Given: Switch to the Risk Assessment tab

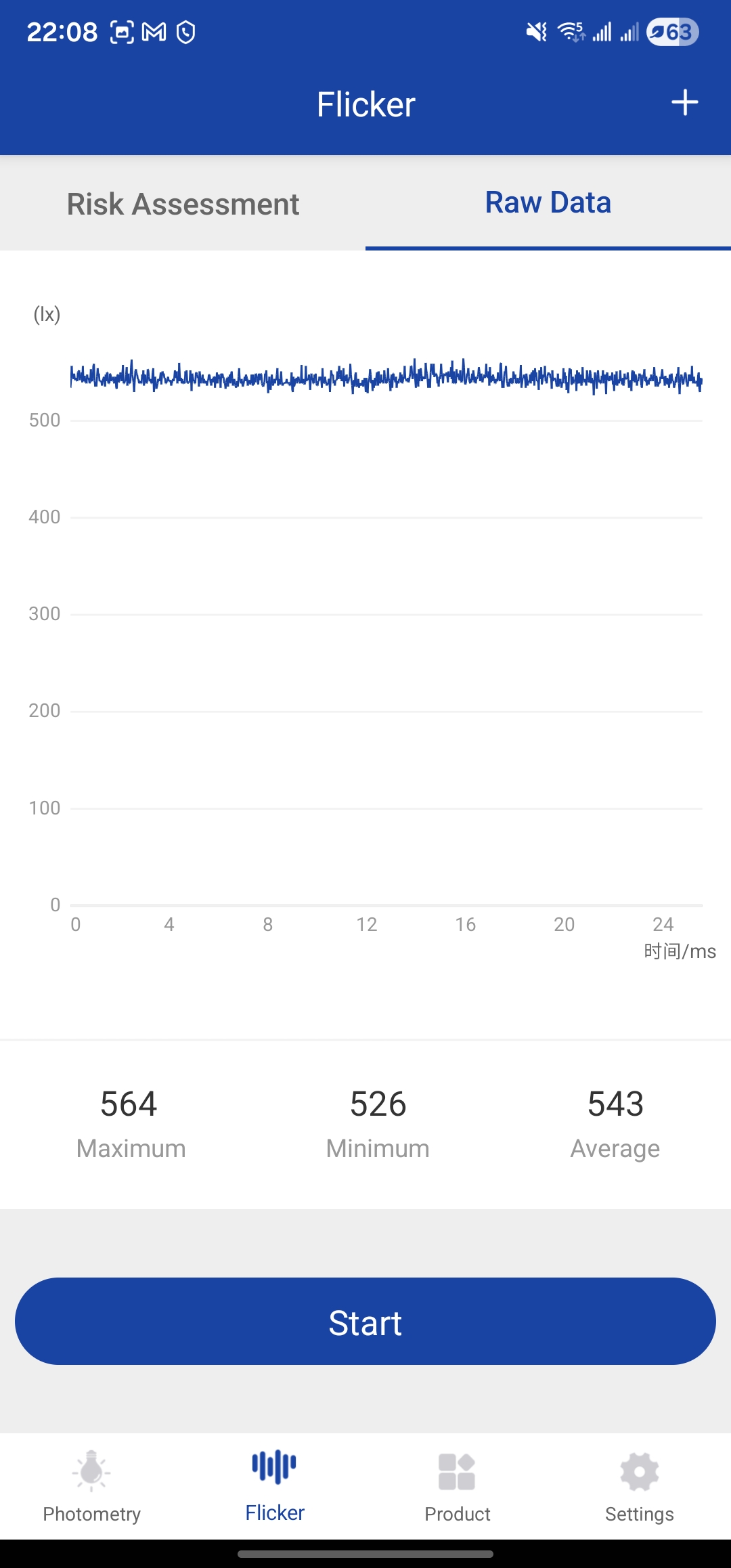Looking at the screenshot, I should pos(183,204).
